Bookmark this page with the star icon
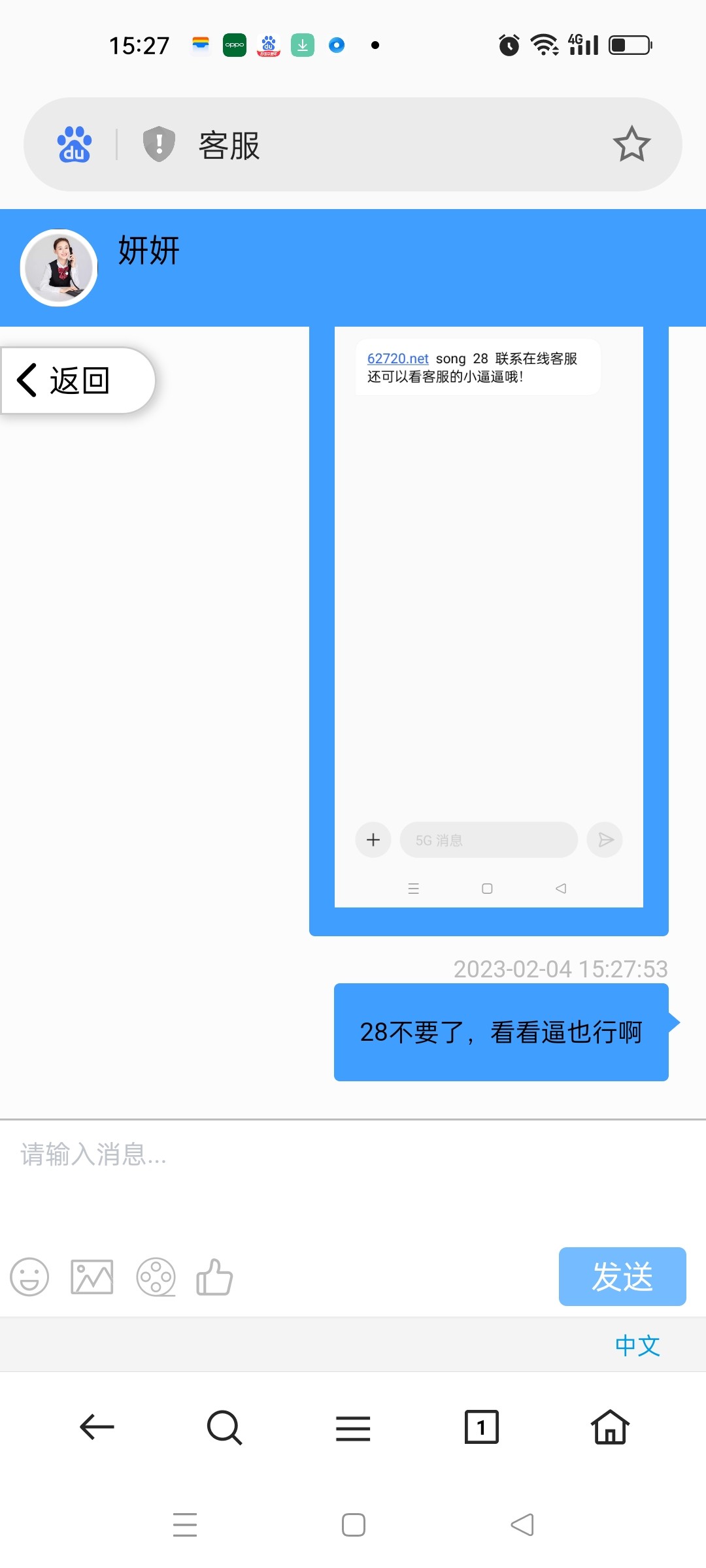Screen dimensions: 706x1568 (x=631, y=144)
